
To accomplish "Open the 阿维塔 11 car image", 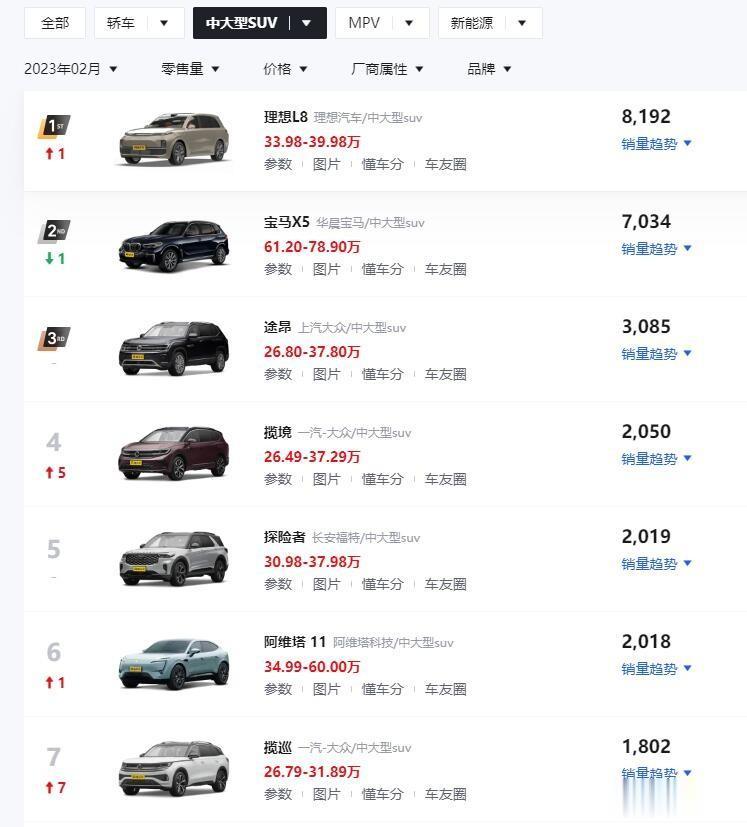I will [174, 664].
